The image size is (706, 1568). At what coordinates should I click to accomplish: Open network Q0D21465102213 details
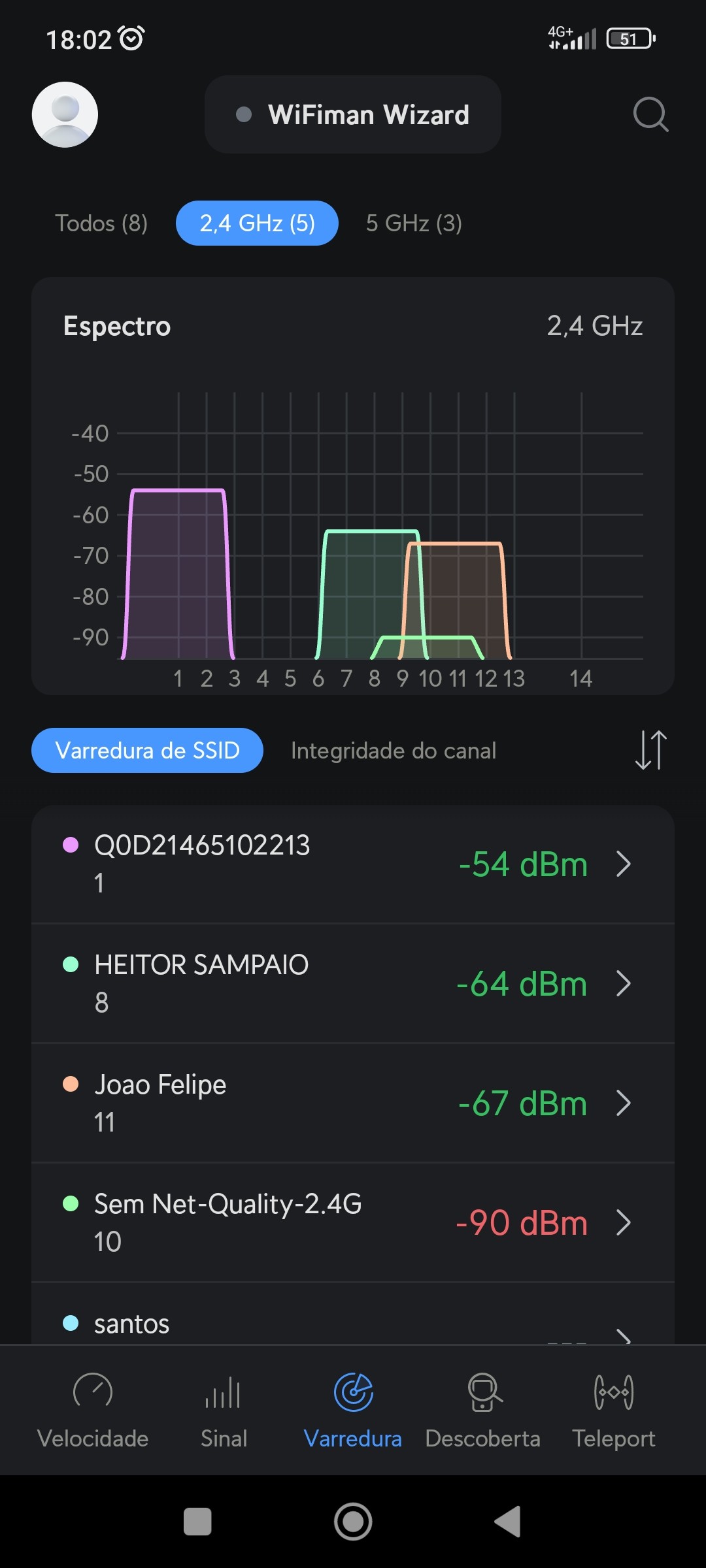point(353,864)
